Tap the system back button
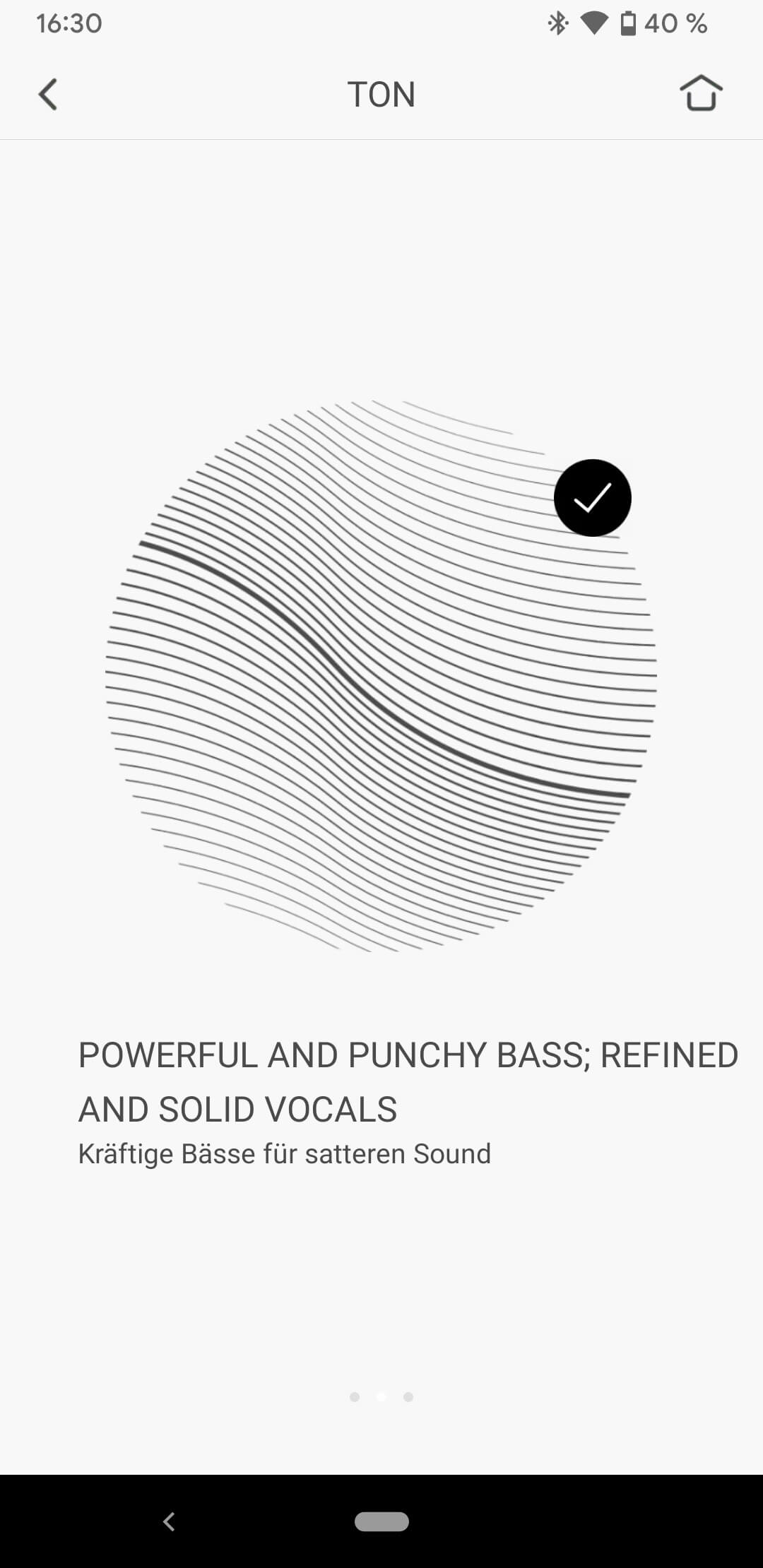Viewport: 763px width, 1568px height. click(169, 1521)
